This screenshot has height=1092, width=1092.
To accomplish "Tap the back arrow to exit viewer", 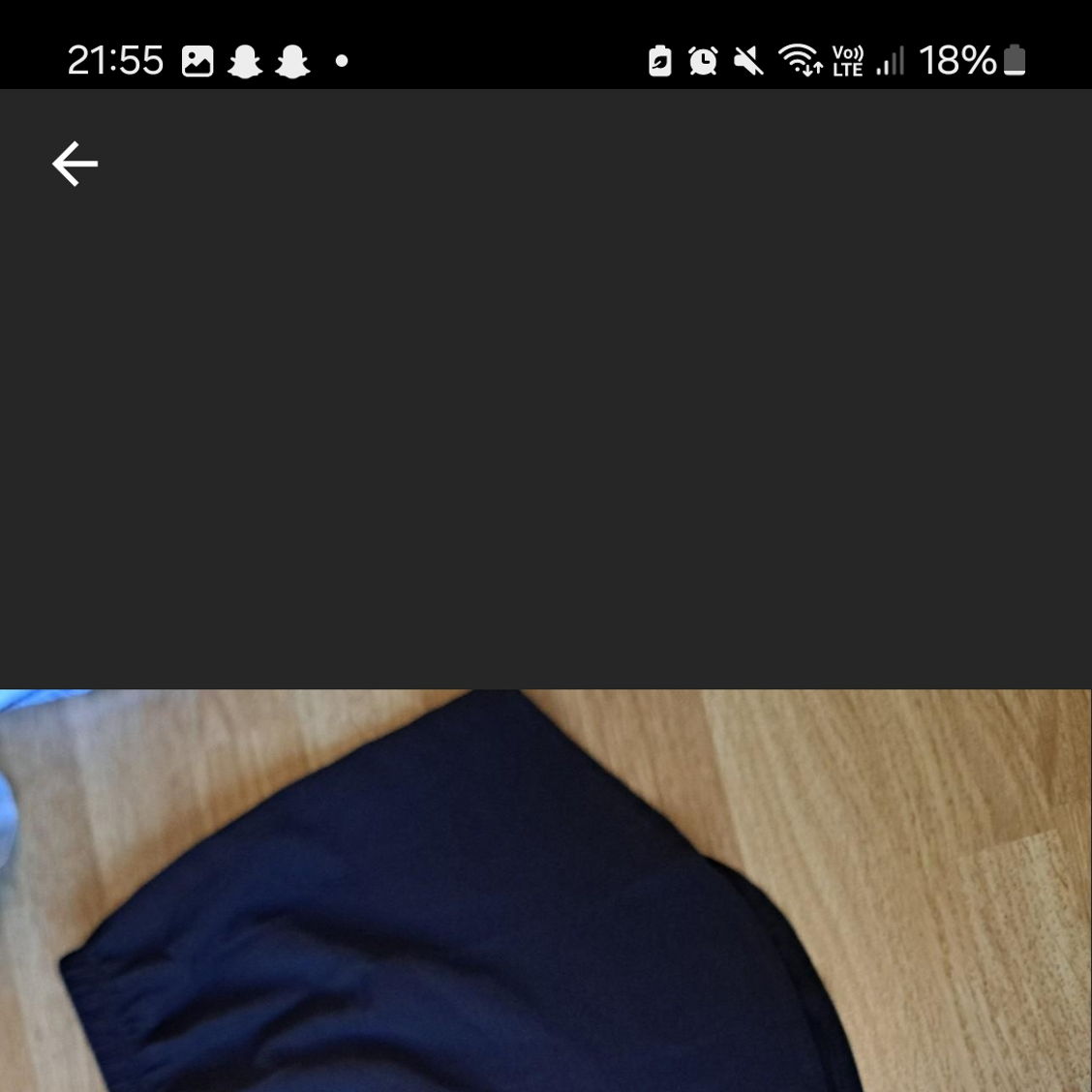I will (75, 164).
